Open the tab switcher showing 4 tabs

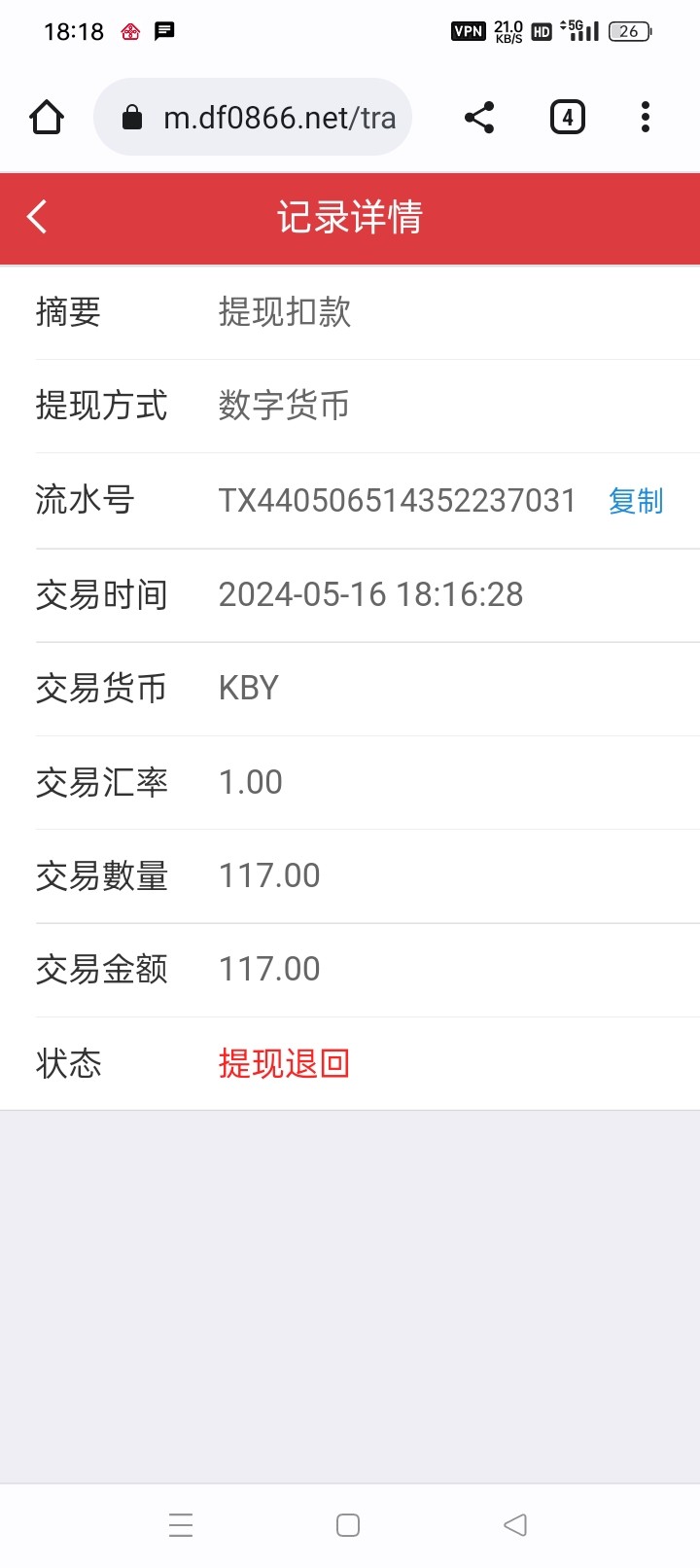pyautogui.click(x=568, y=118)
